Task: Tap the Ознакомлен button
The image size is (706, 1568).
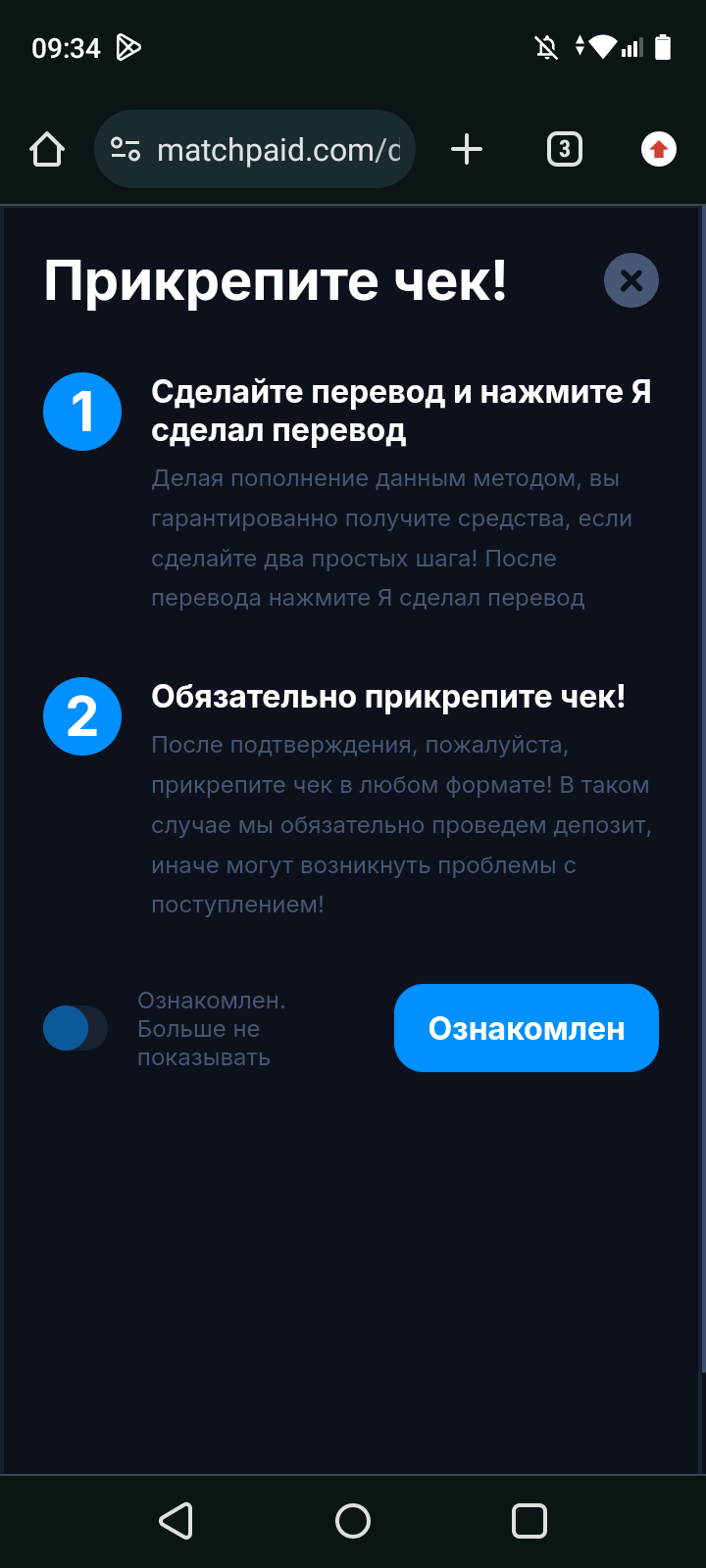Action: pos(526,1028)
